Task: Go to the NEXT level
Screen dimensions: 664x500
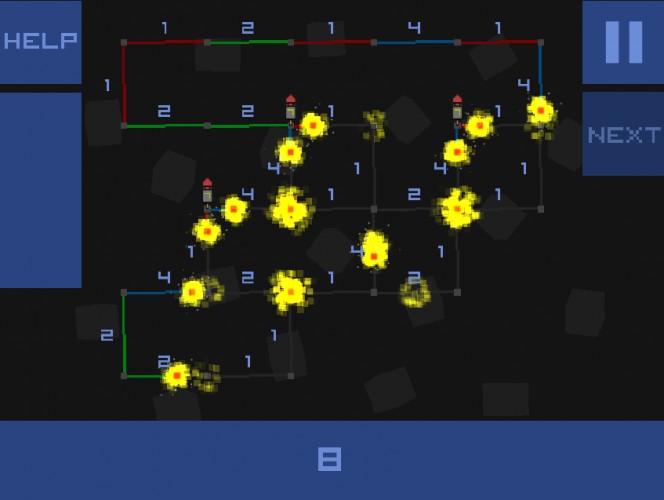Action: [623, 134]
